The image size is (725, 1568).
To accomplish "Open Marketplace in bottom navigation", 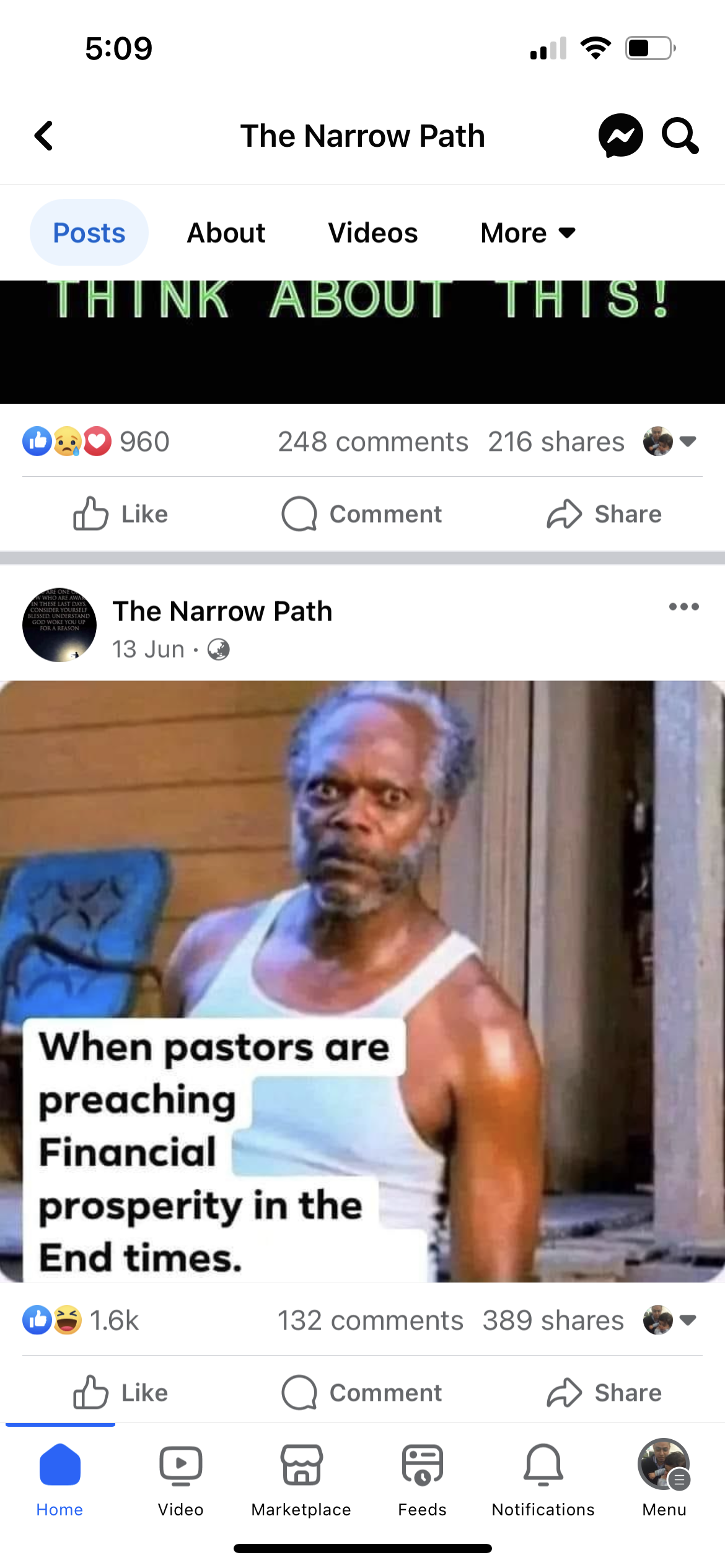I will click(x=301, y=1480).
